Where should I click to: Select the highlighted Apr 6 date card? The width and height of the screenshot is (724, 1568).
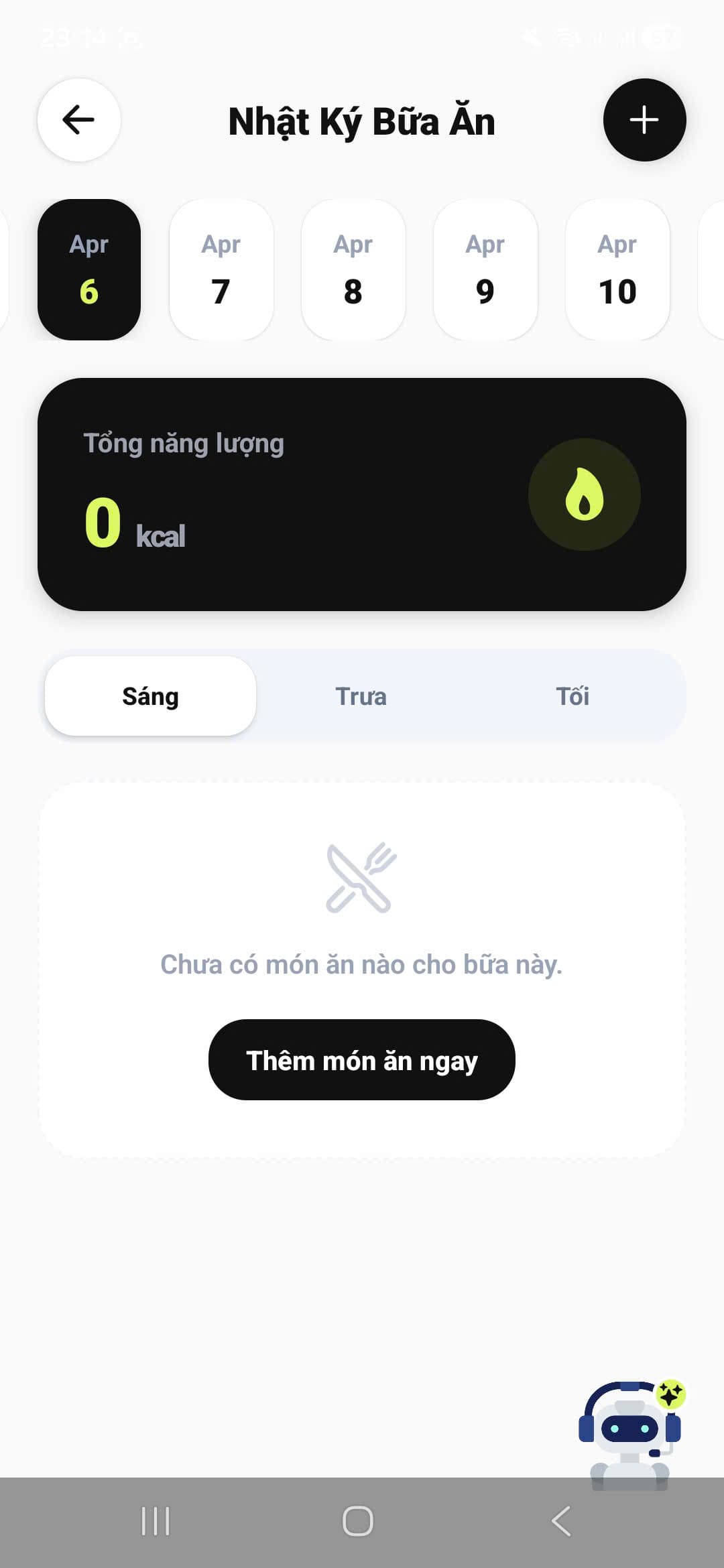[89, 269]
